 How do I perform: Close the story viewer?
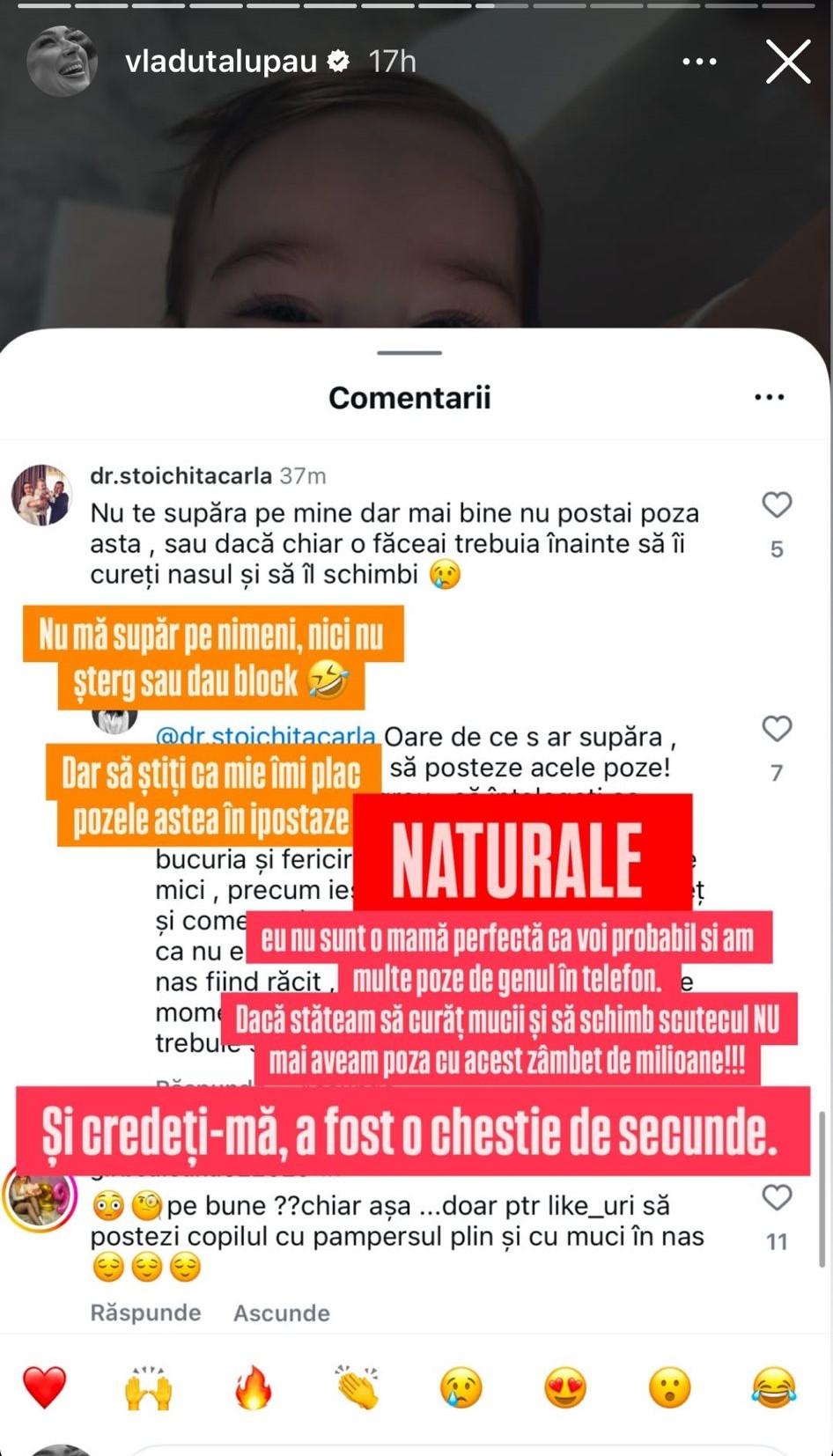[x=787, y=62]
